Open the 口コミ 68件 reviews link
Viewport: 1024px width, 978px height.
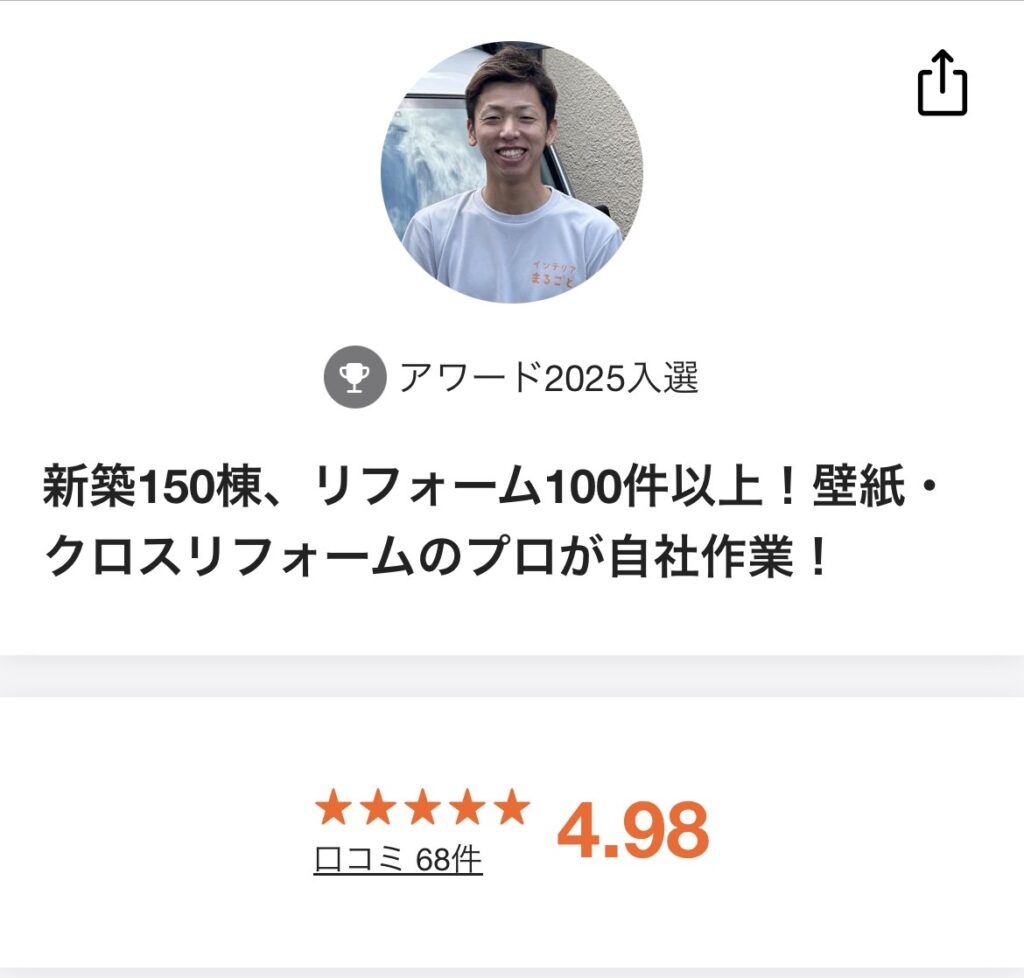click(398, 859)
